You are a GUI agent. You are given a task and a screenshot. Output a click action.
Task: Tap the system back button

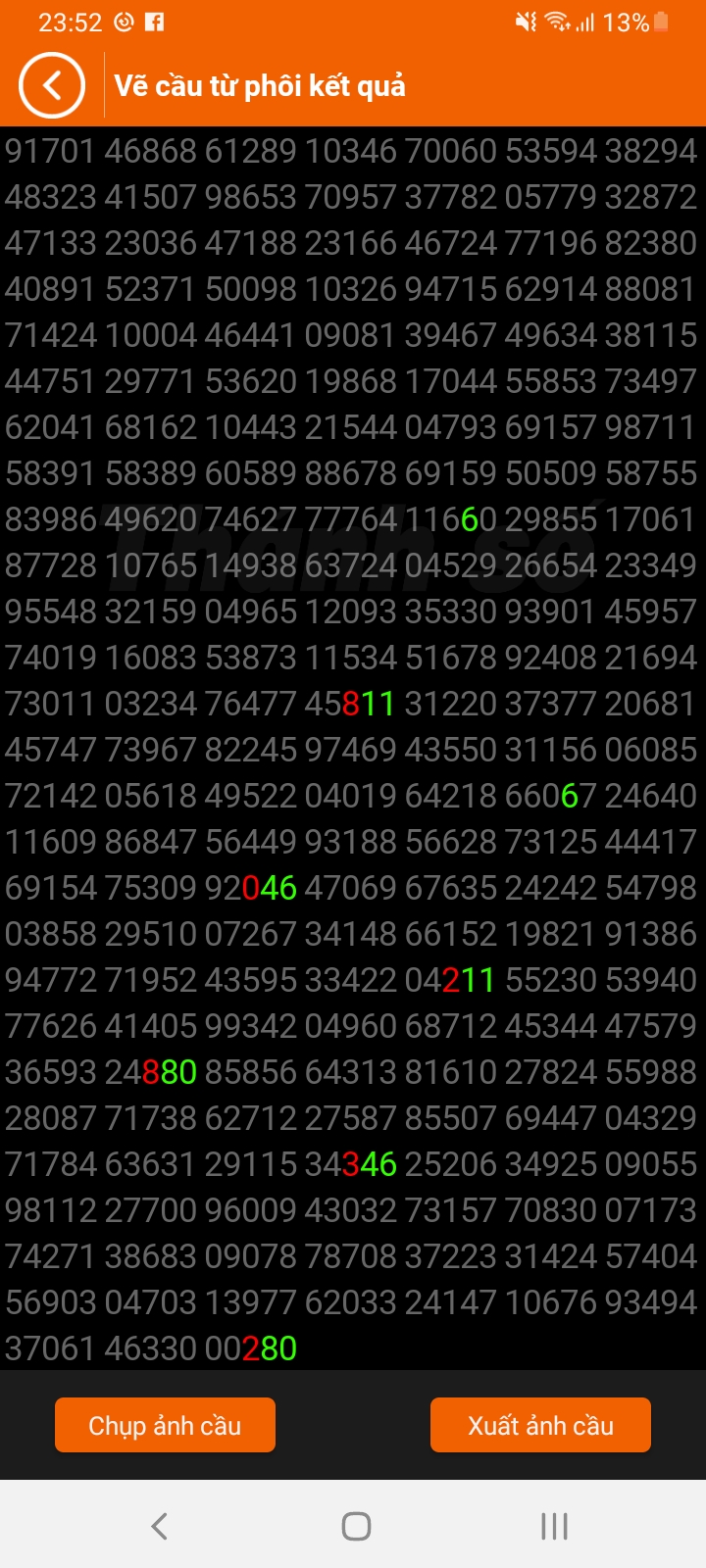[160, 1526]
